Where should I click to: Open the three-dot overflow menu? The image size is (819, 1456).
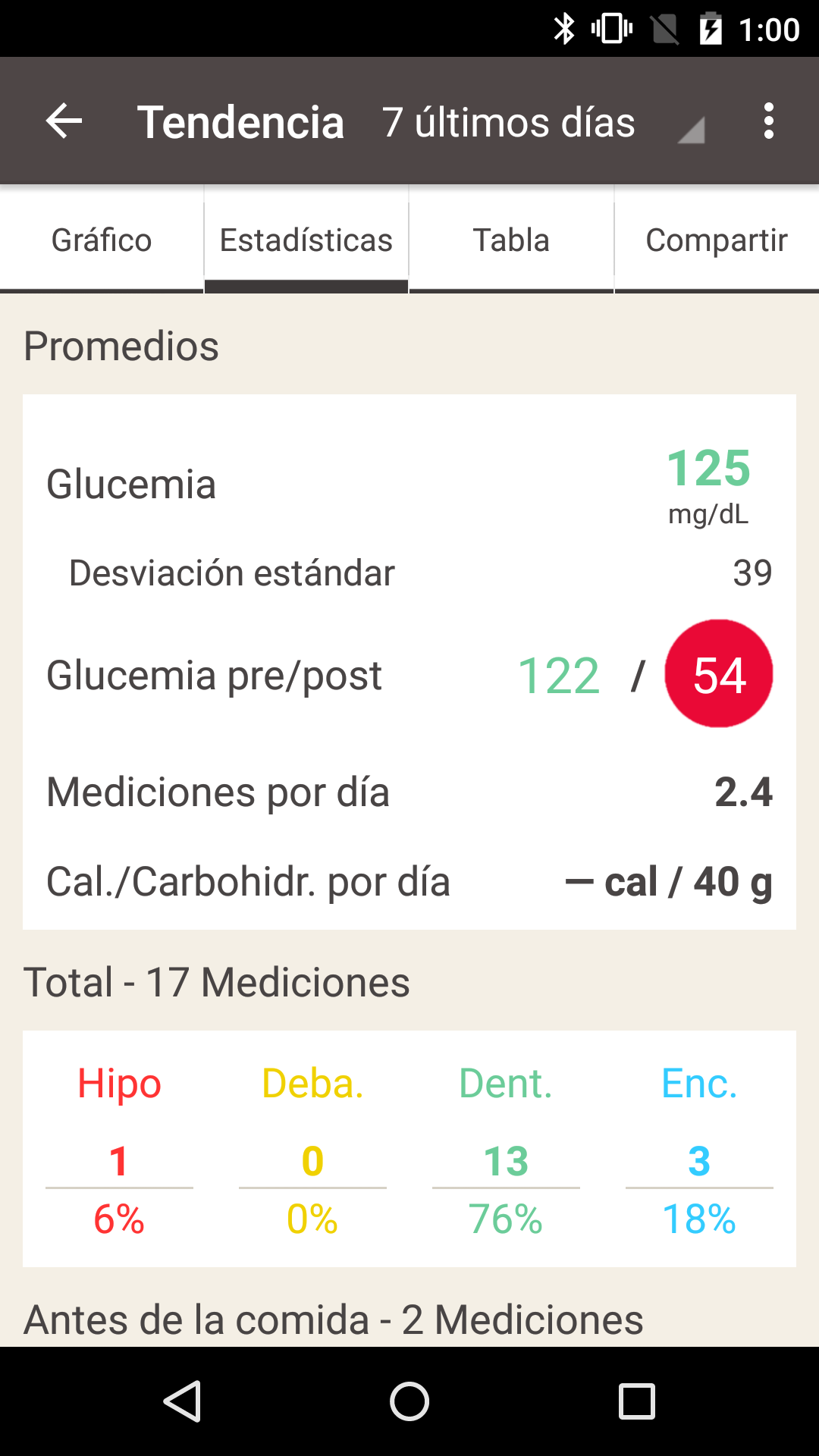[769, 121]
